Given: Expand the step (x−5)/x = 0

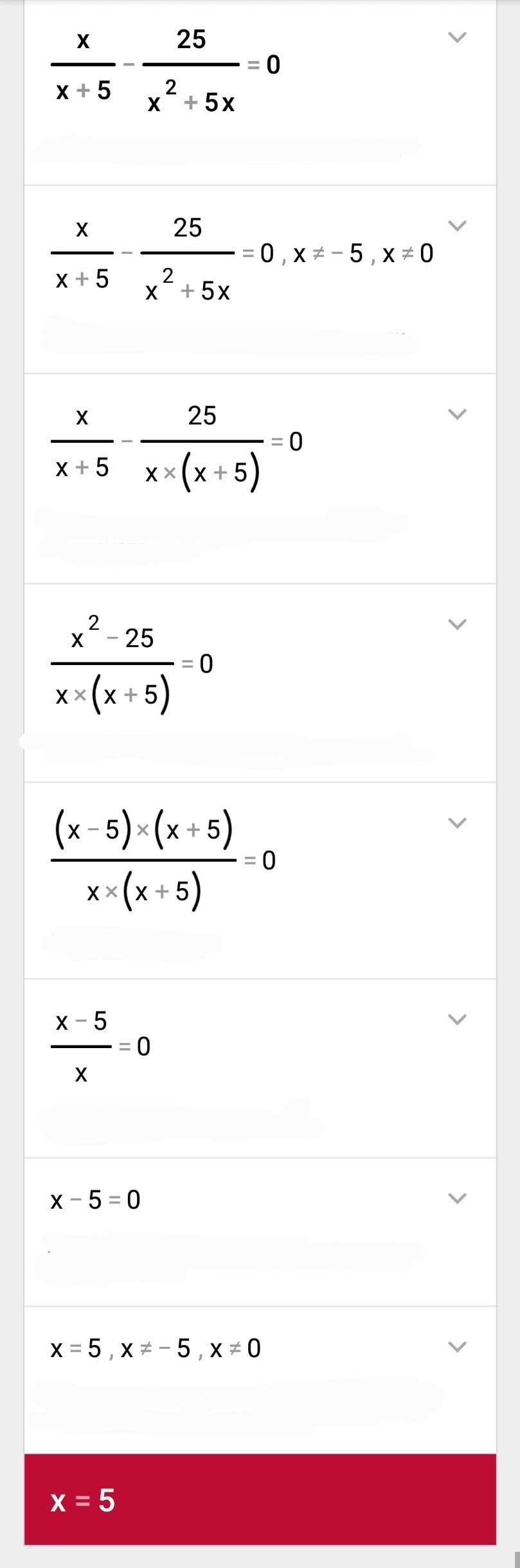Looking at the screenshot, I should click(456, 1019).
